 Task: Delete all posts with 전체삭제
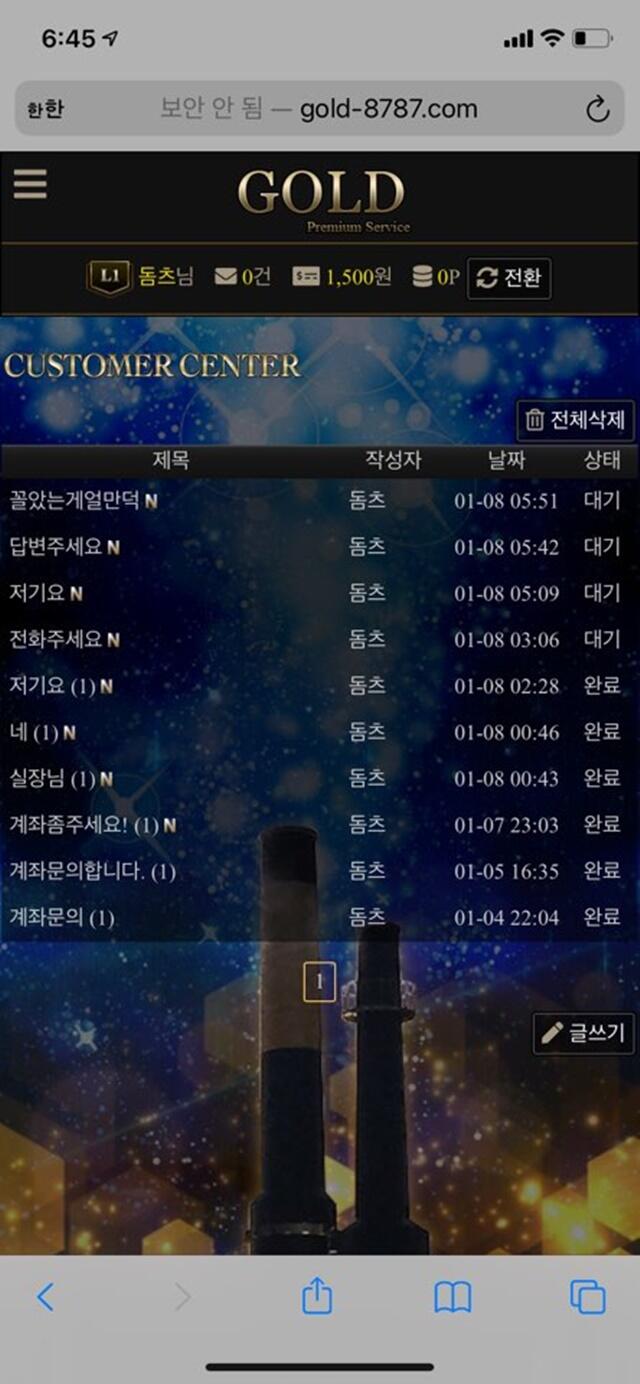[576, 420]
